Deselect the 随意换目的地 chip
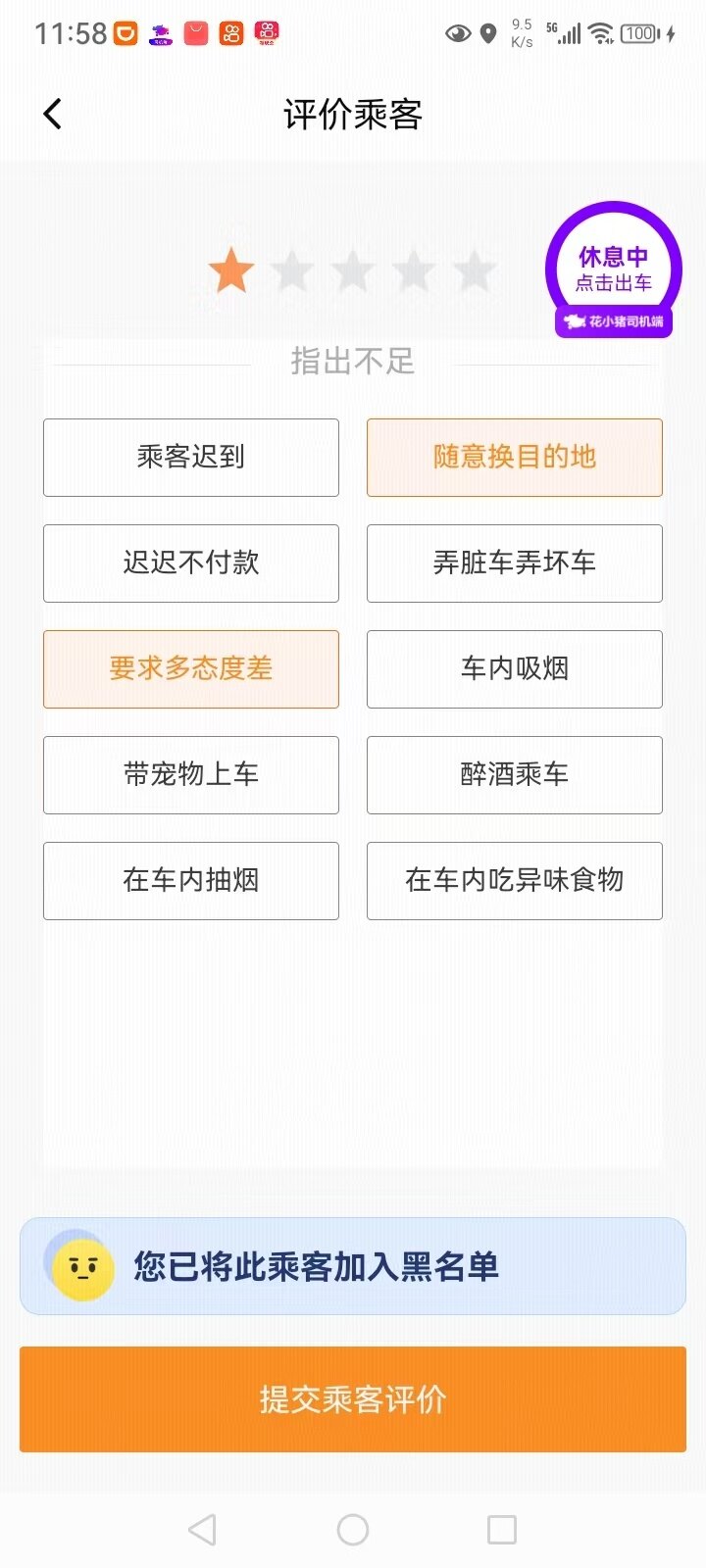Screen dimensions: 706x1568 click(515, 458)
